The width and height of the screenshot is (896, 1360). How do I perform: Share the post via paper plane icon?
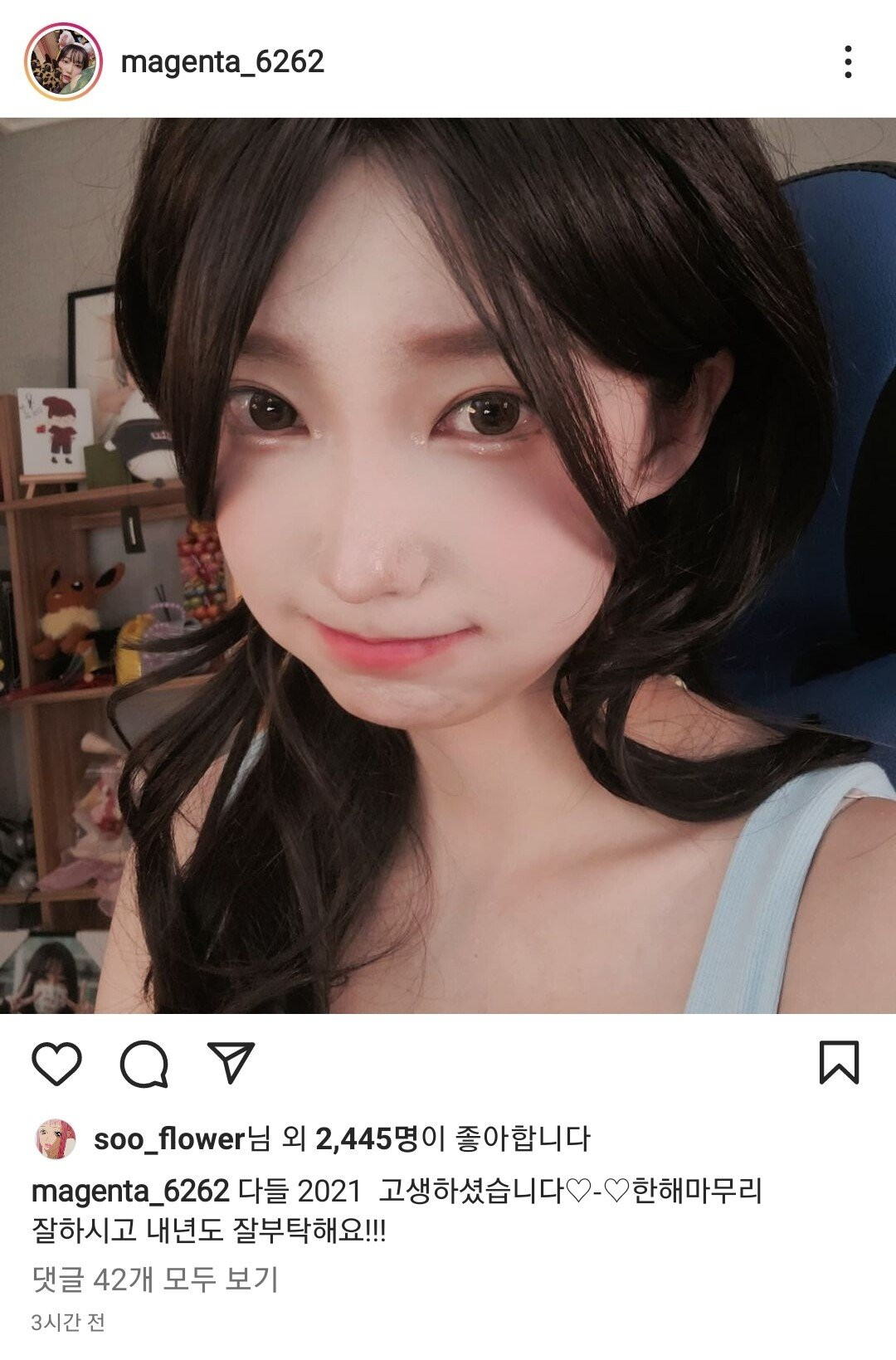coord(231,1062)
